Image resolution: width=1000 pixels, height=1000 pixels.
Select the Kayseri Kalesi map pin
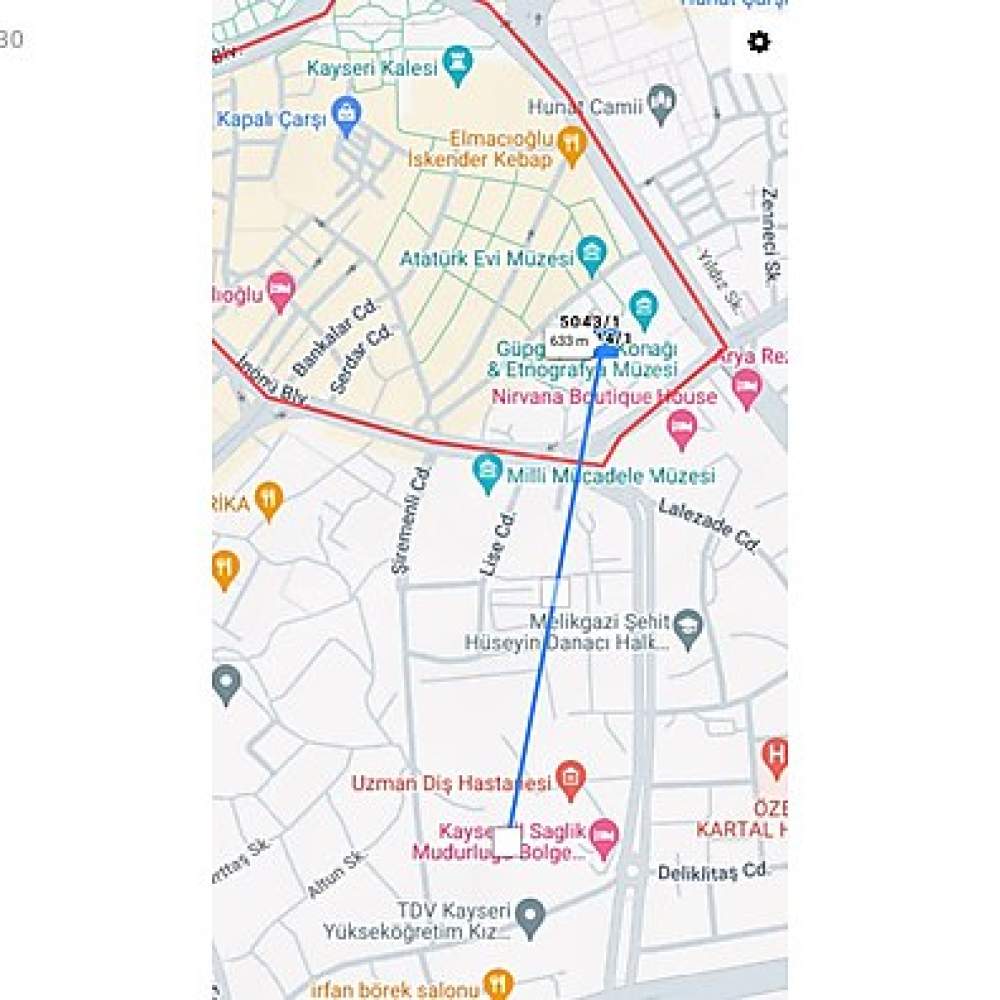(457, 65)
